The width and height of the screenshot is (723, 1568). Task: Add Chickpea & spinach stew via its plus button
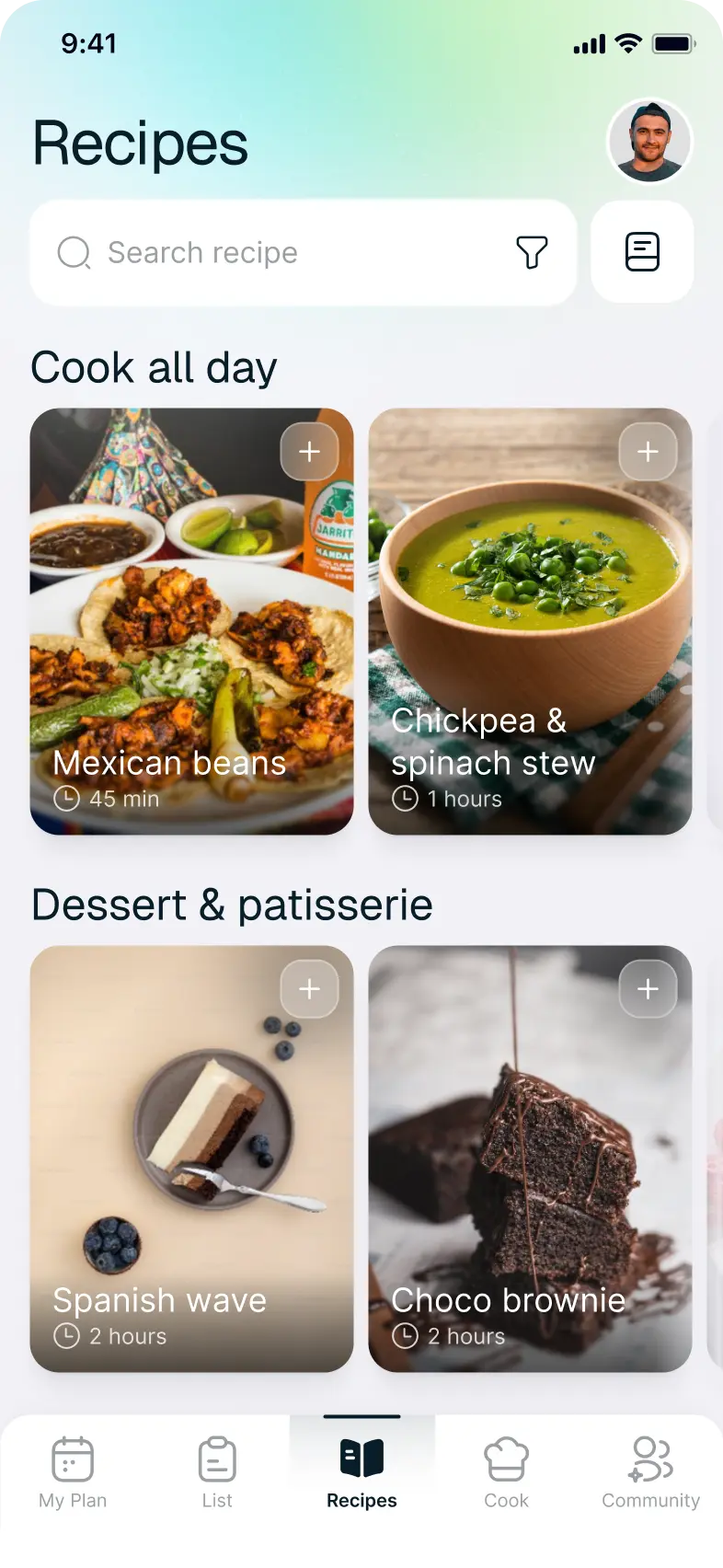point(648,451)
